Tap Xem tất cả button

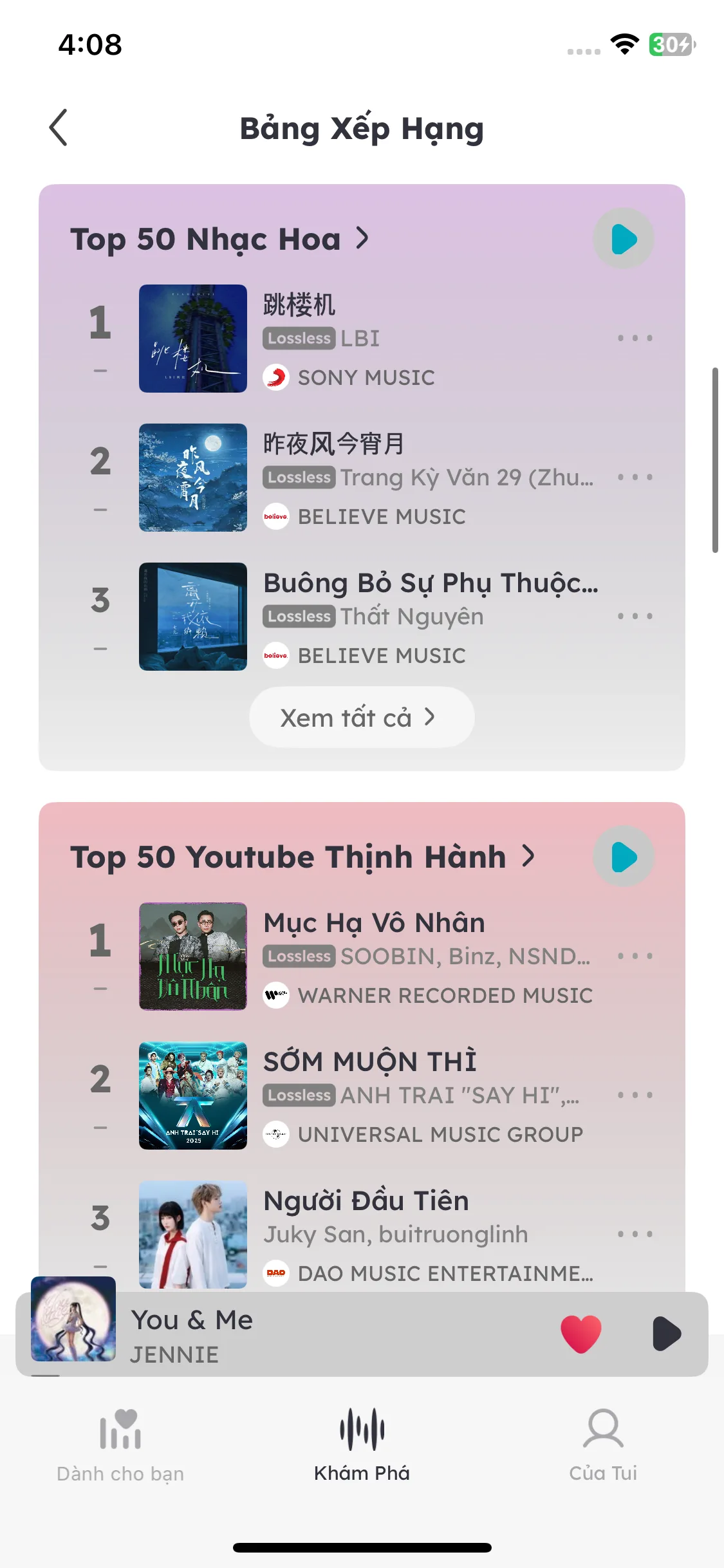click(362, 717)
